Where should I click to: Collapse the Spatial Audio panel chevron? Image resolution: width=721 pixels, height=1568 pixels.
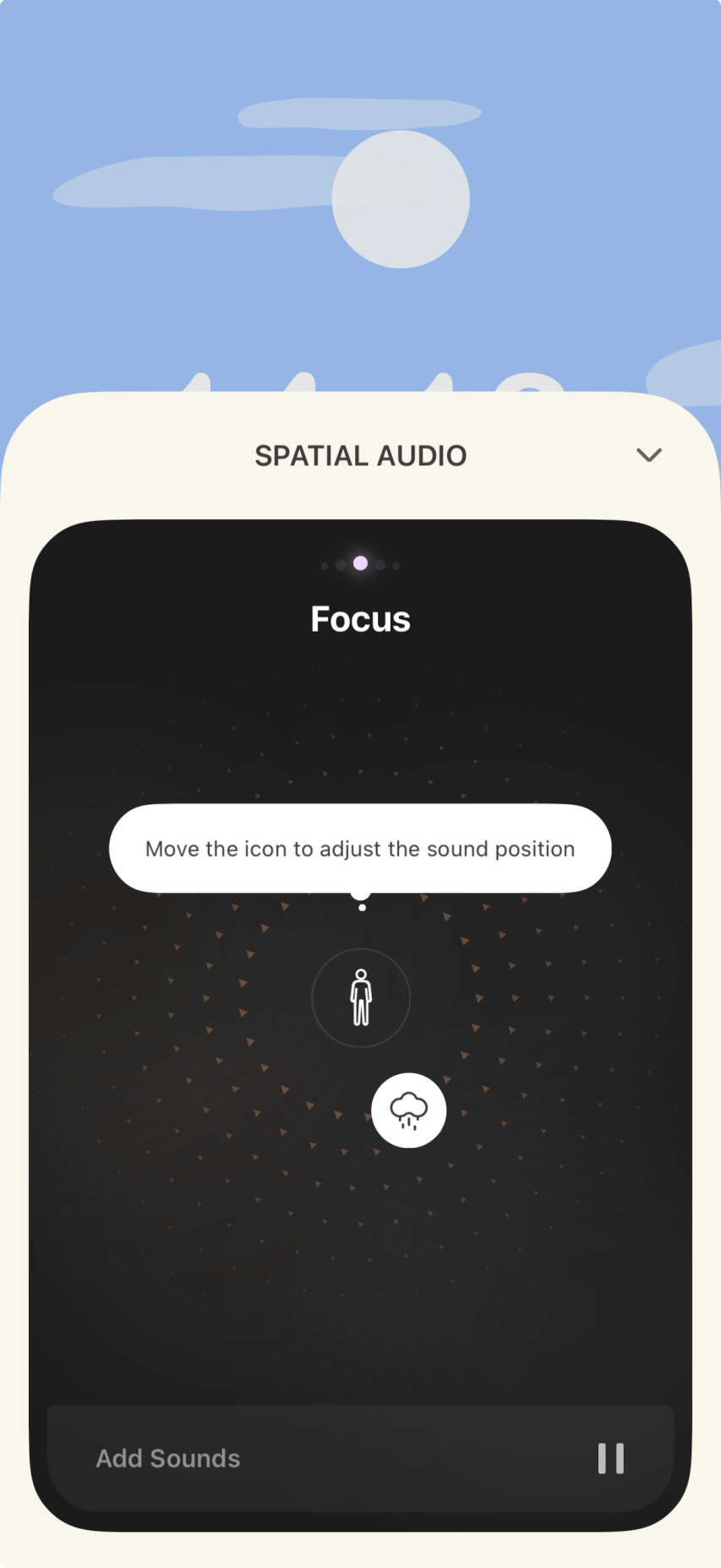(648, 455)
